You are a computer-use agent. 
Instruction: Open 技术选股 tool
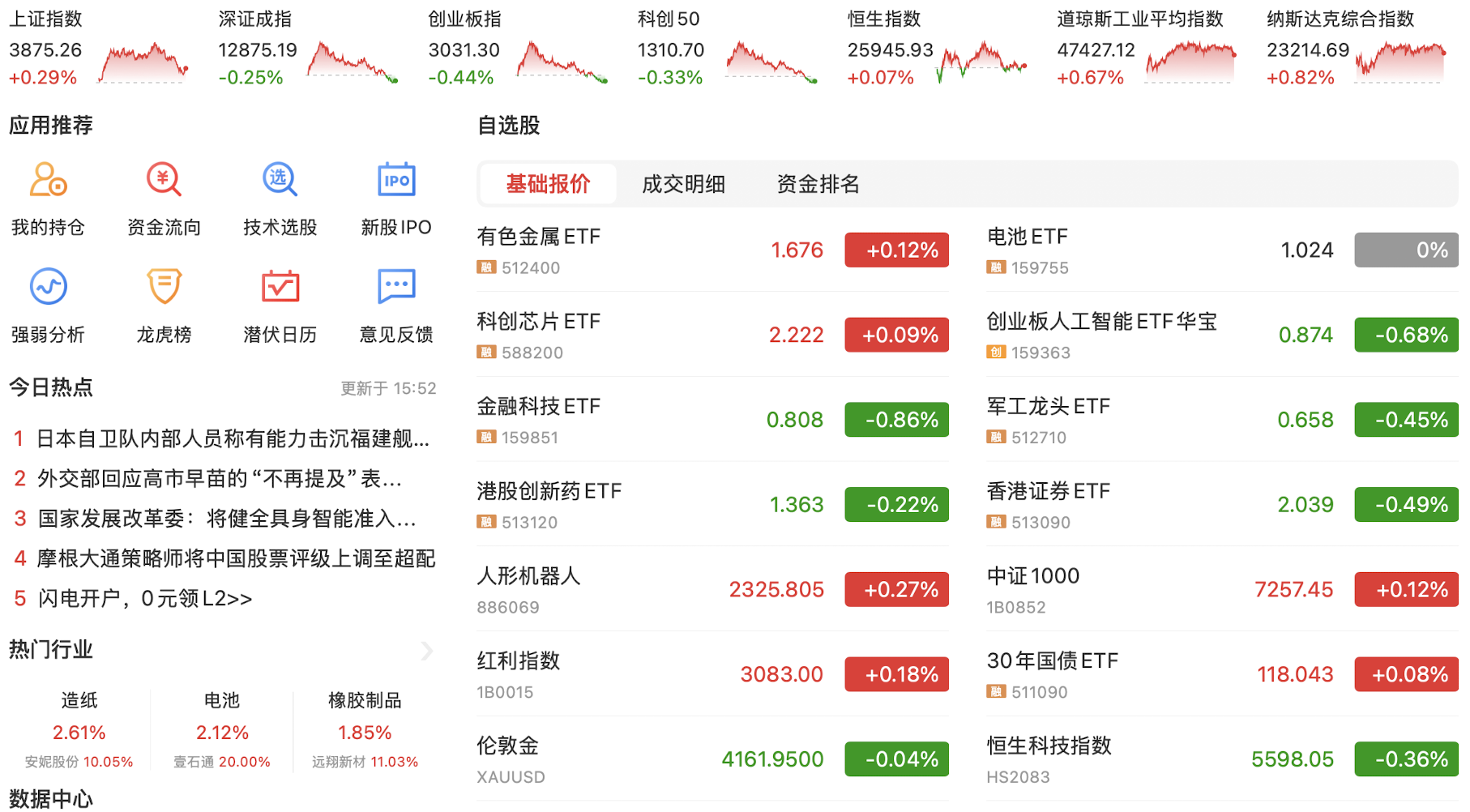click(x=280, y=198)
